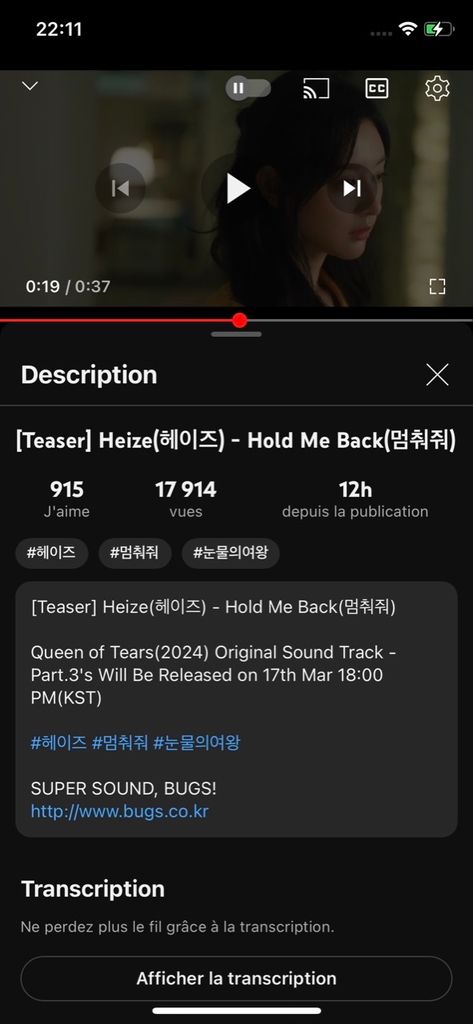473x1024 pixels.
Task: Tap Afficher la transcription button
Action: (x=236, y=978)
